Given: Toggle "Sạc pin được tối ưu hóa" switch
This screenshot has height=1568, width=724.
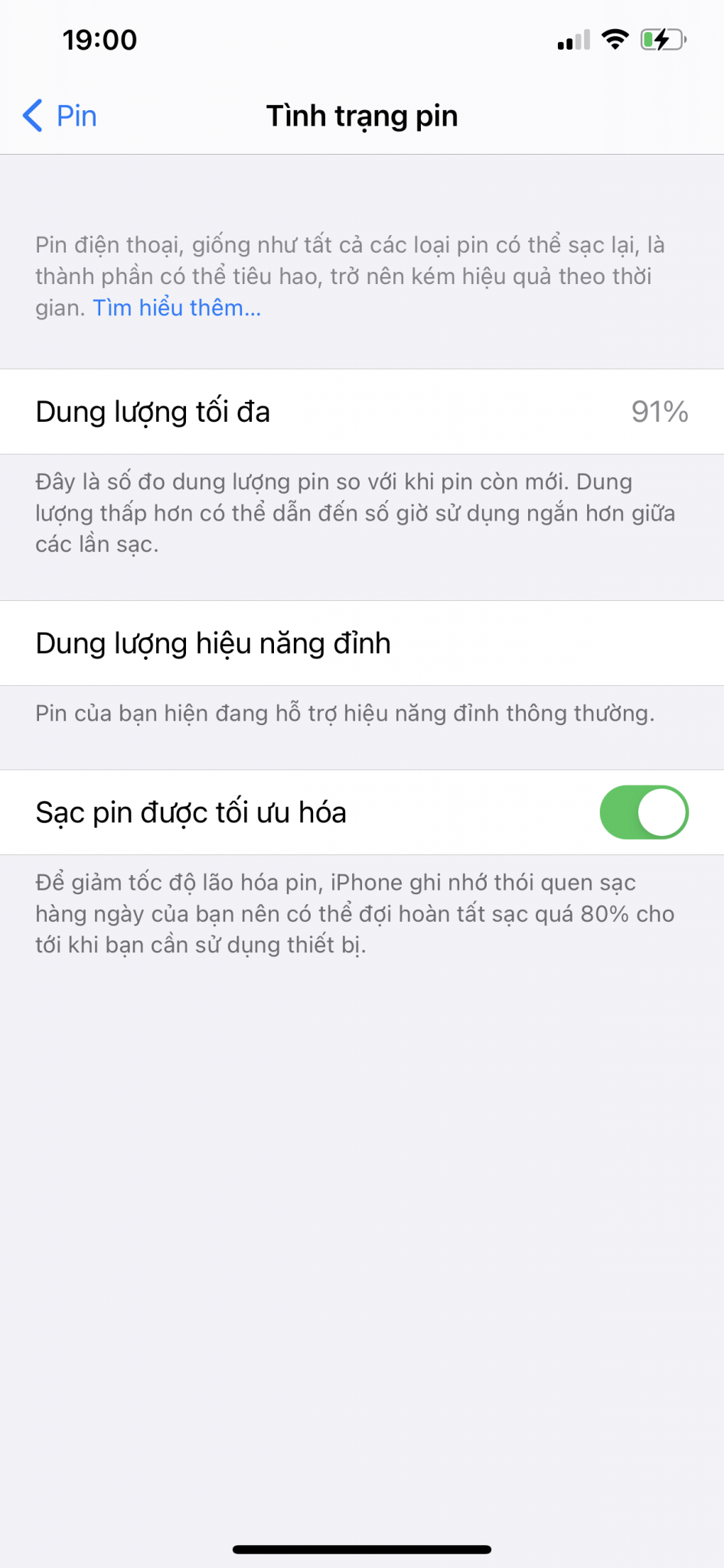Looking at the screenshot, I should coord(644,812).
